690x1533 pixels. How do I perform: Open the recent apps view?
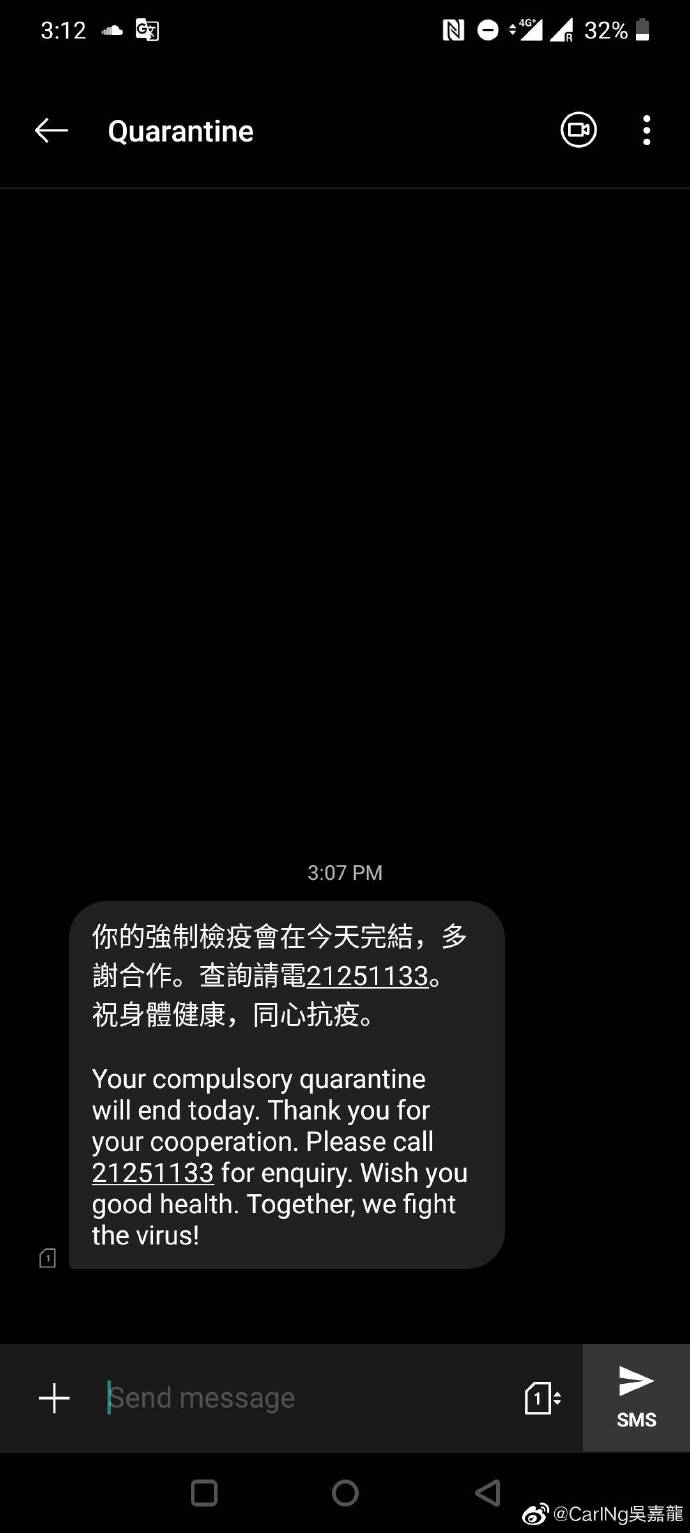coord(204,1493)
